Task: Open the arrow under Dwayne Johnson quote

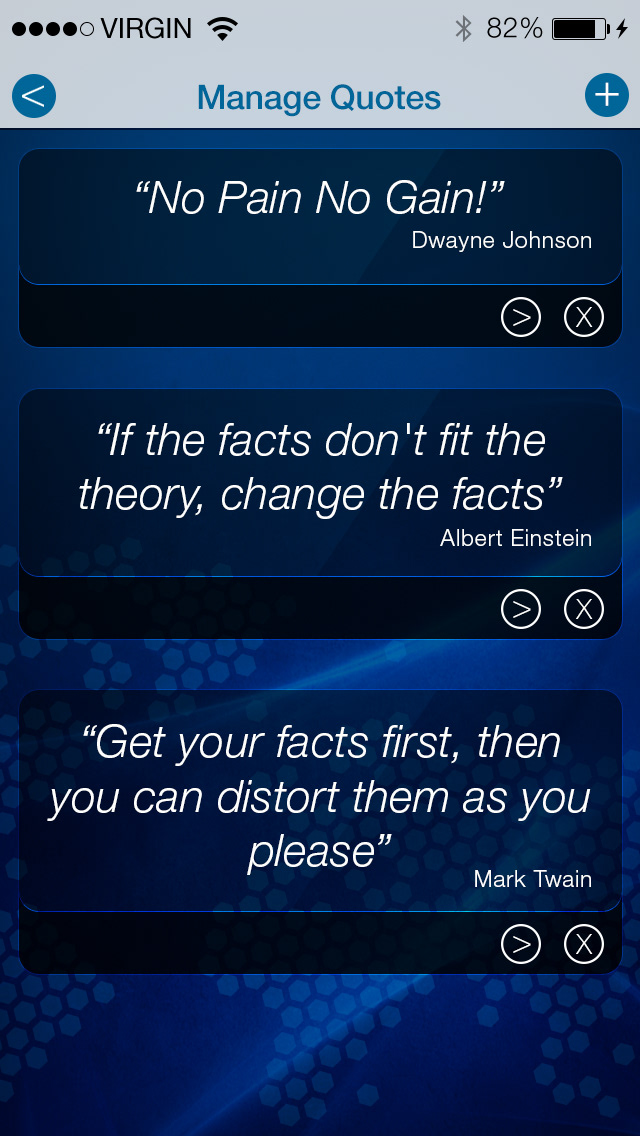Action: point(520,317)
